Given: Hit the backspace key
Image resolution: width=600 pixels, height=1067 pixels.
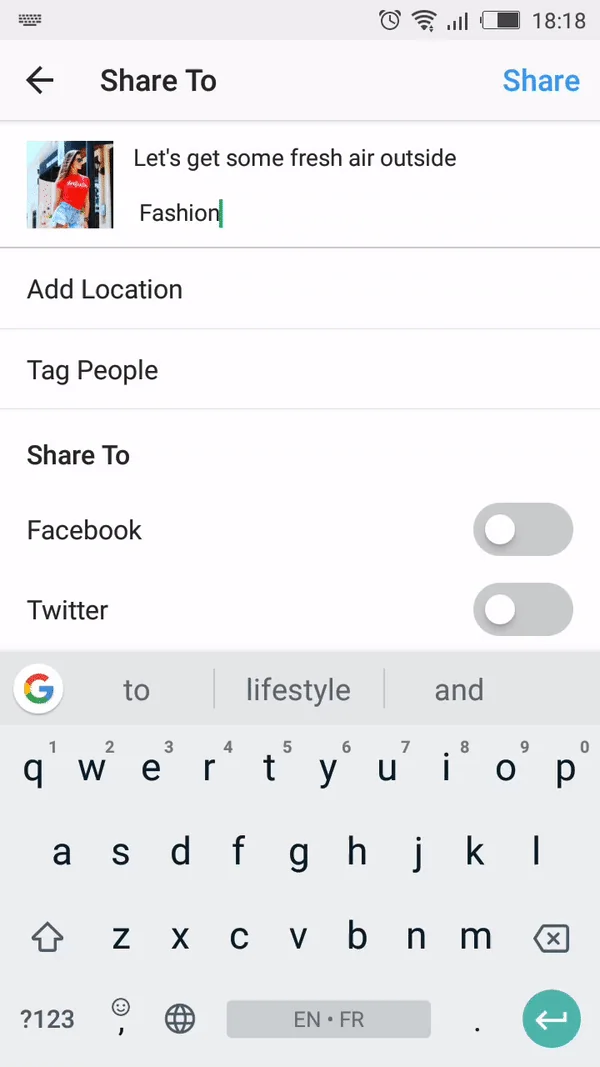Looking at the screenshot, I should (551, 938).
